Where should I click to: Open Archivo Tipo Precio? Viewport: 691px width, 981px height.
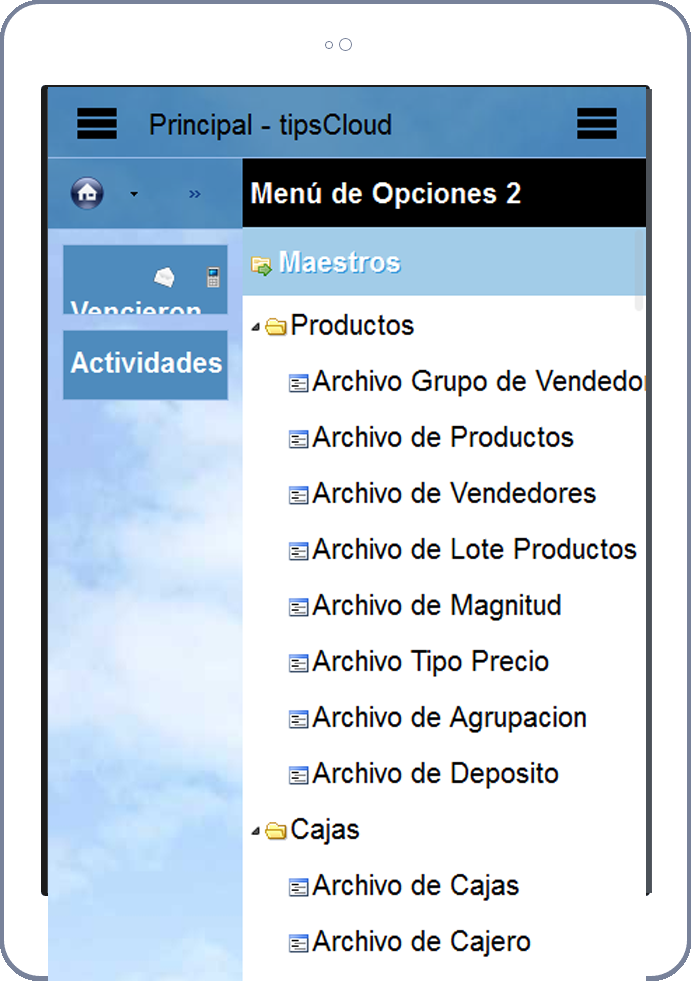(430, 662)
